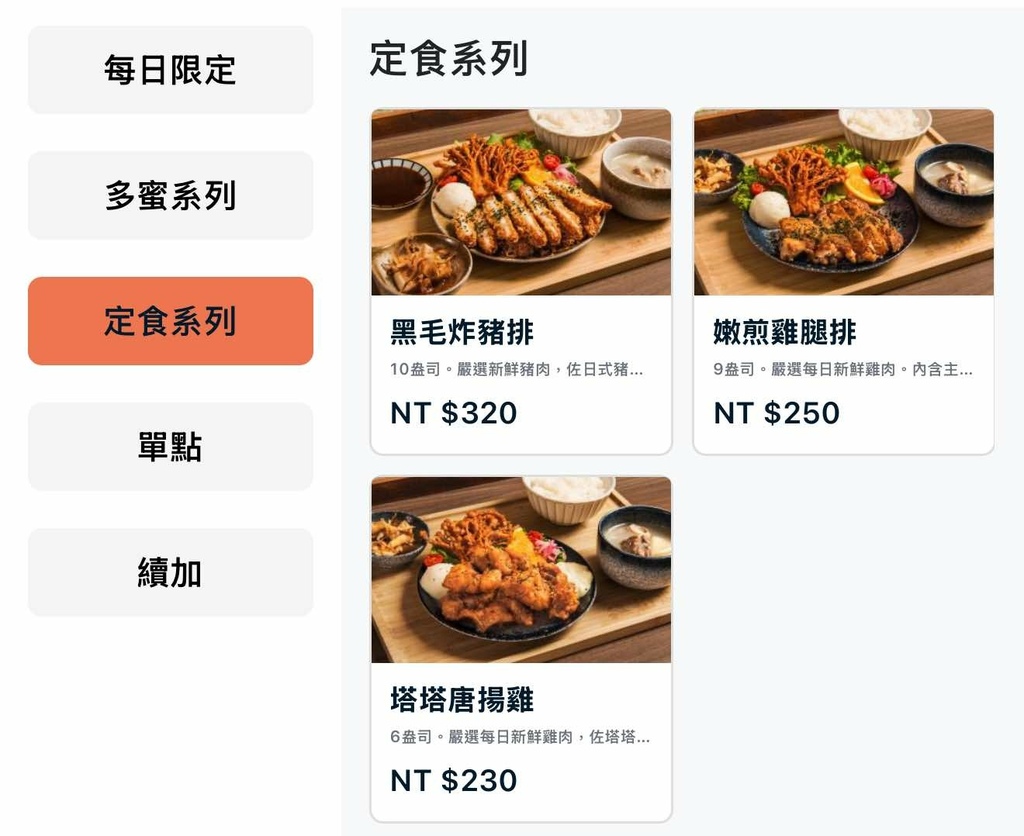The image size is (1024, 836).
Task: Switch to the 每日限定 category
Action: [170, 70]
